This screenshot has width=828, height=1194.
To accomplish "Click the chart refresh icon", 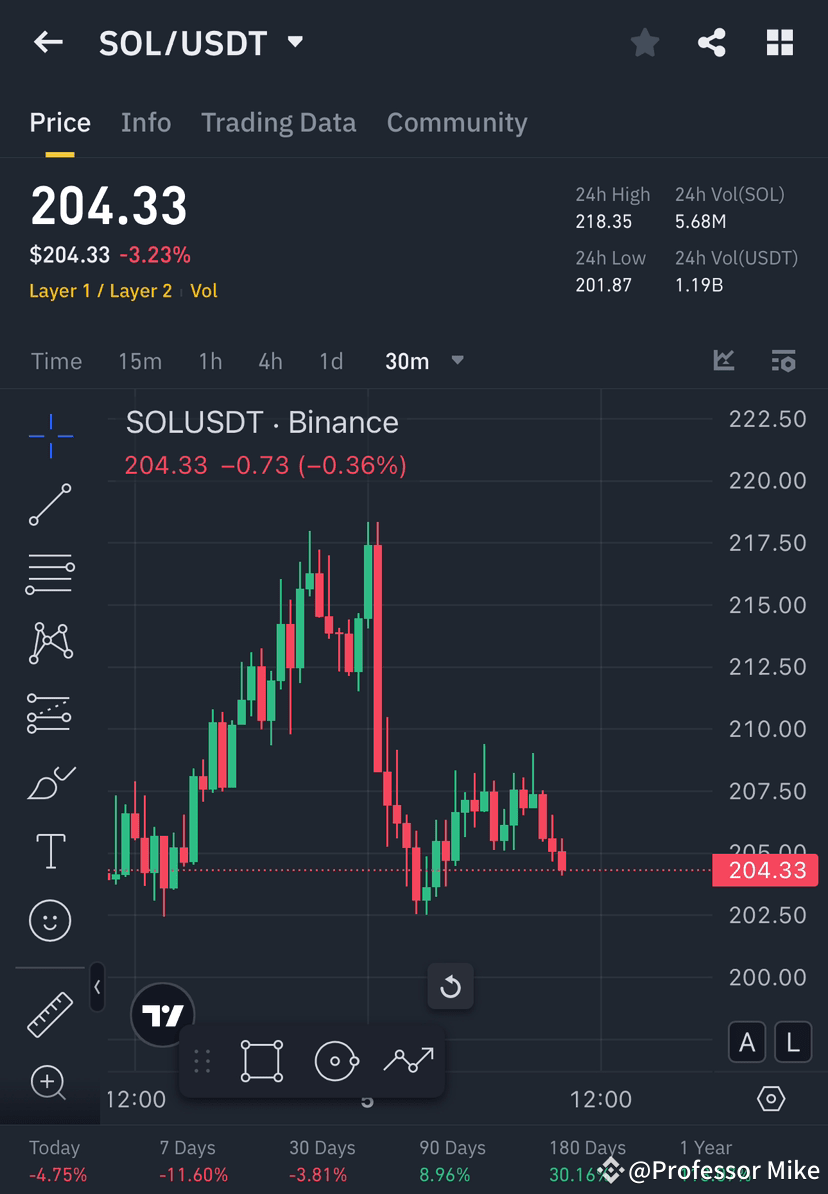I will (450, 986).
